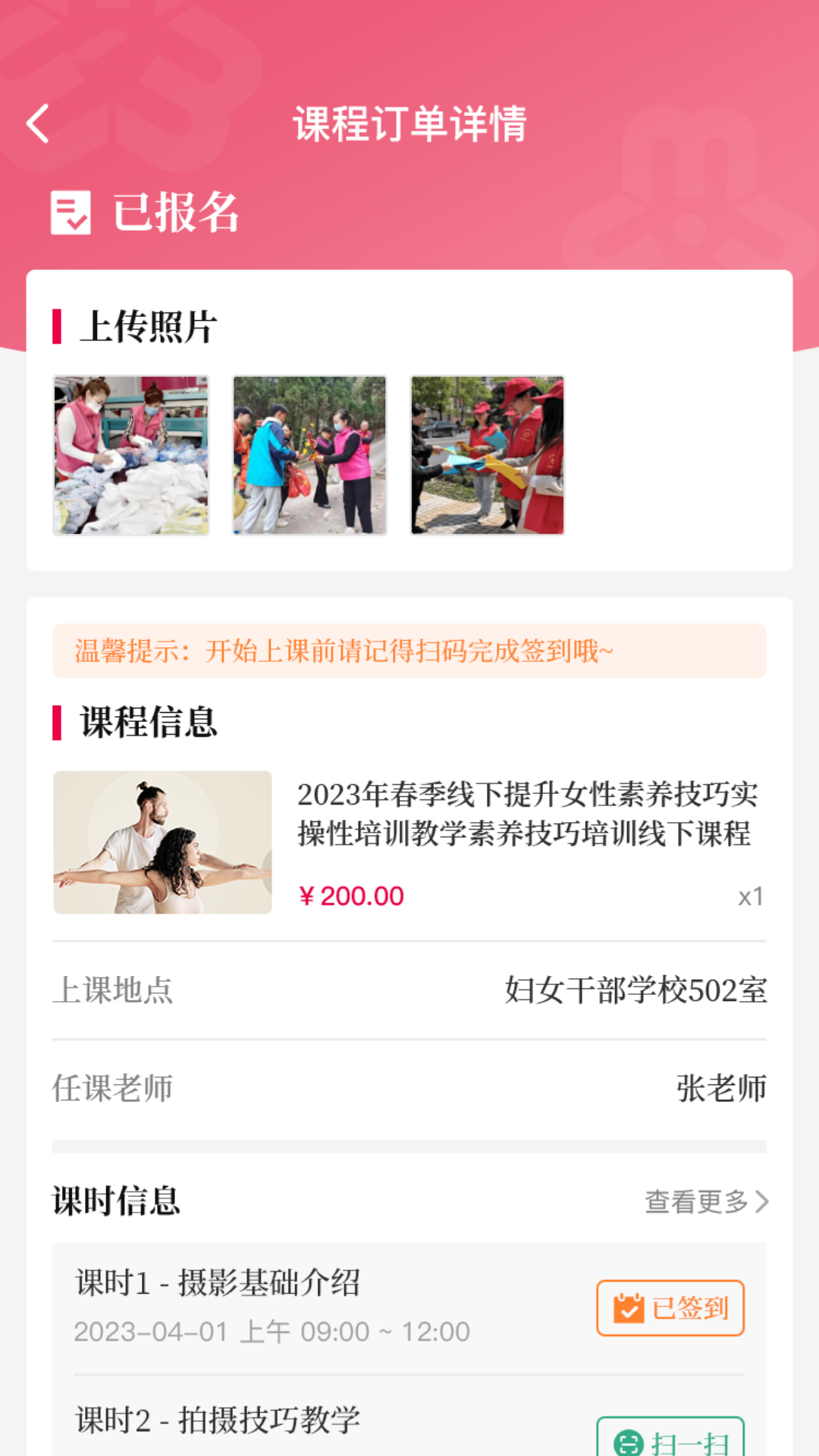Tap 扫一扫 to check in for 课时2
The width and height of the screenshot is (819, 1456).
(x=670, y=1439)
